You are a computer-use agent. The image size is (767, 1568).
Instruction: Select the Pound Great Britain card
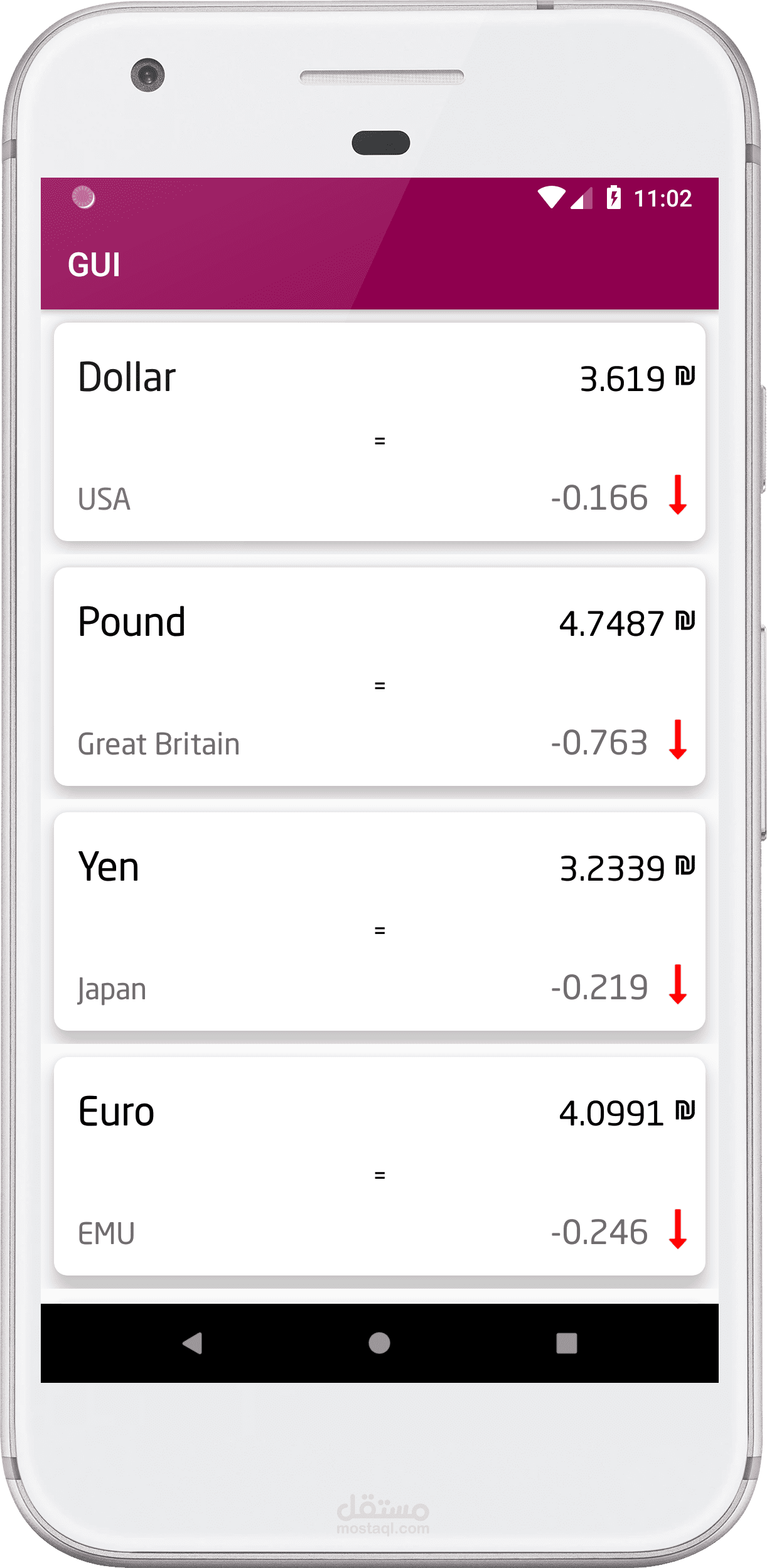pos(379,677)
